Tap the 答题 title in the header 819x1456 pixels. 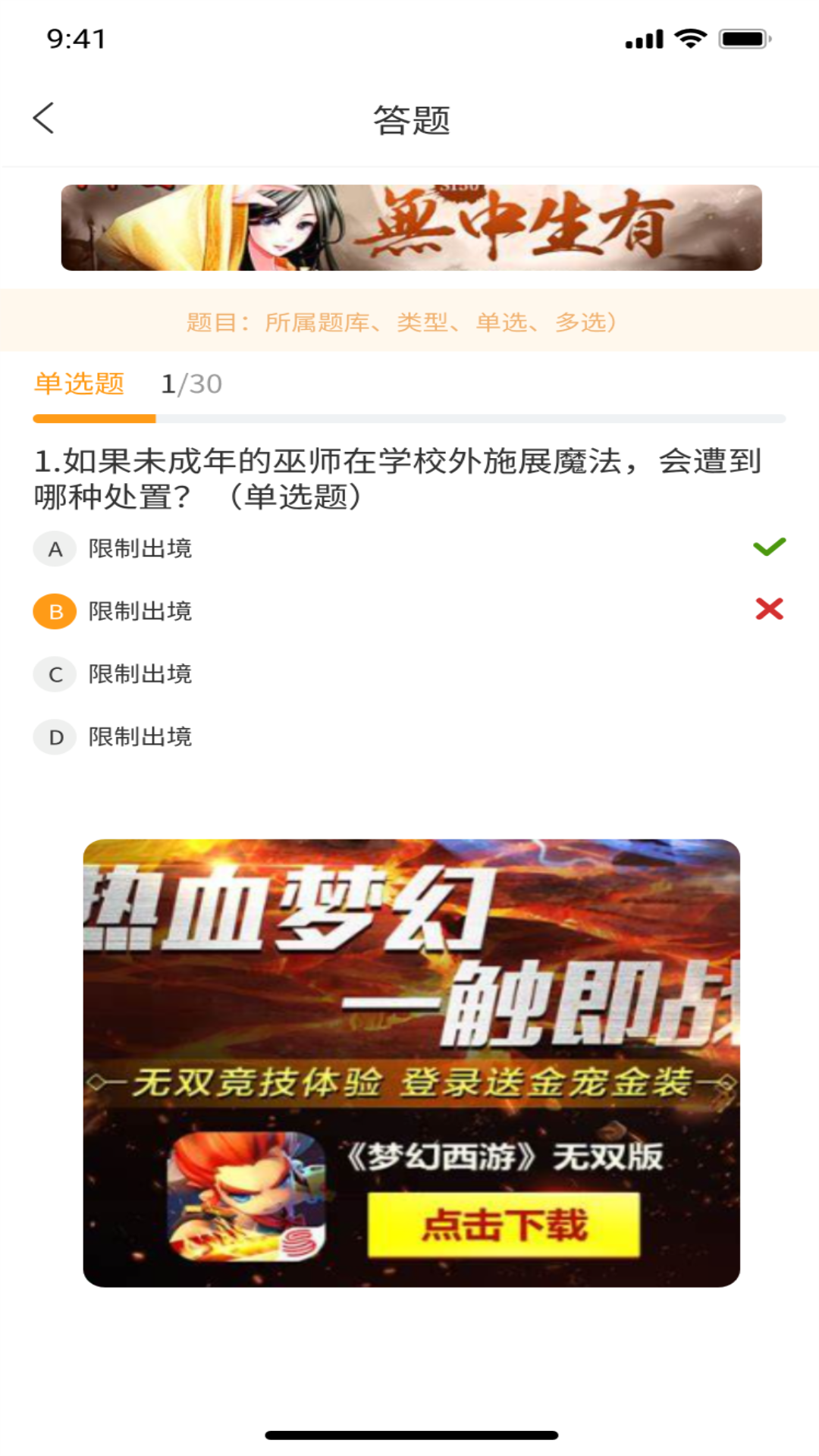tap(409, 120)
